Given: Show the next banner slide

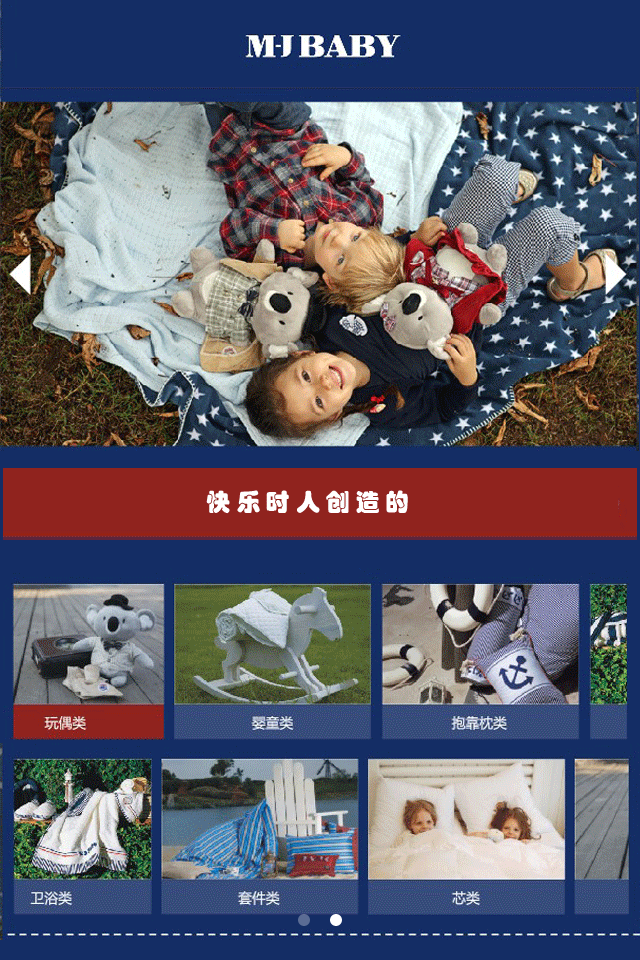Looking at the screenshot, I should (x=616, y=274).
